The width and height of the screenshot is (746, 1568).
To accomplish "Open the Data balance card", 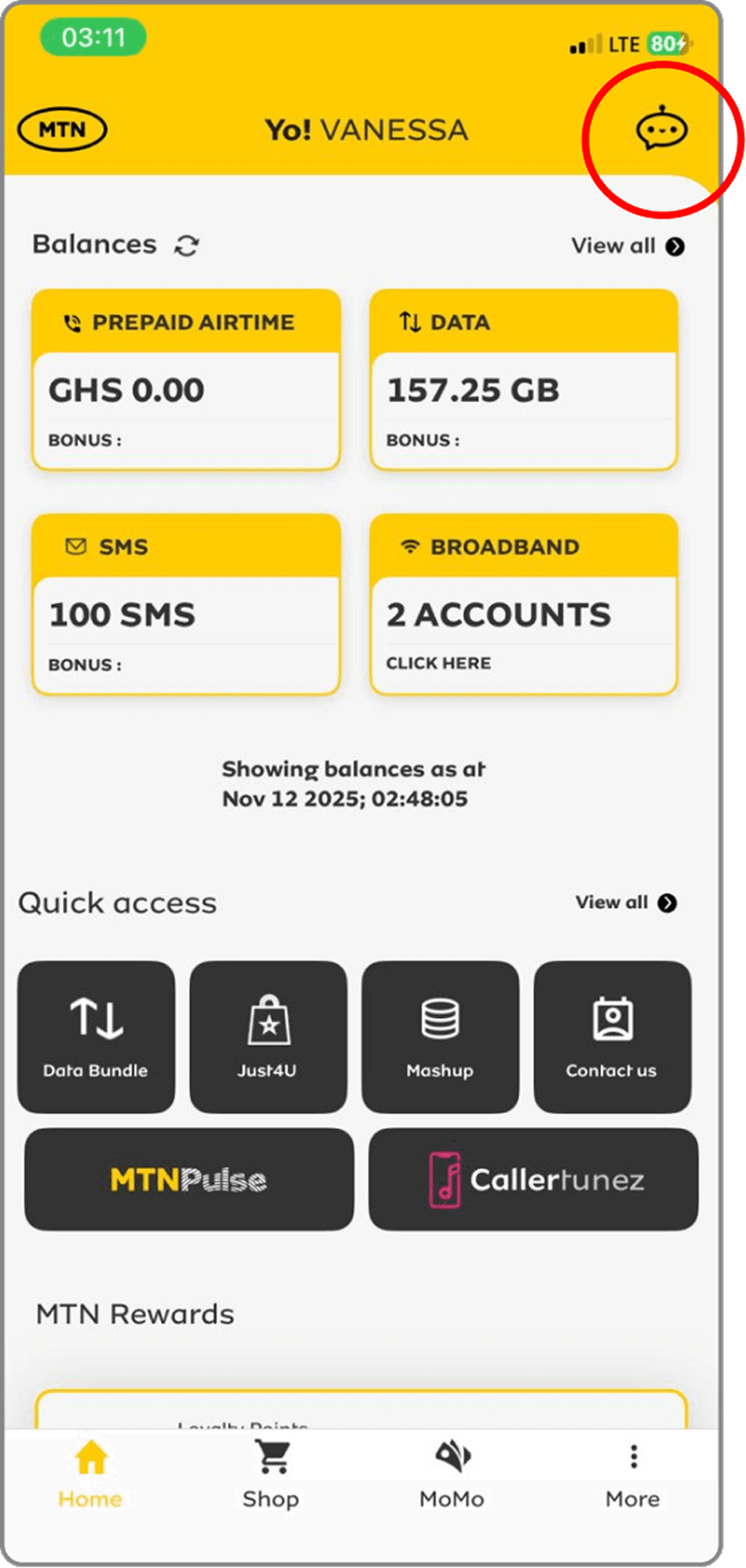I will click(x=524, y=380).
